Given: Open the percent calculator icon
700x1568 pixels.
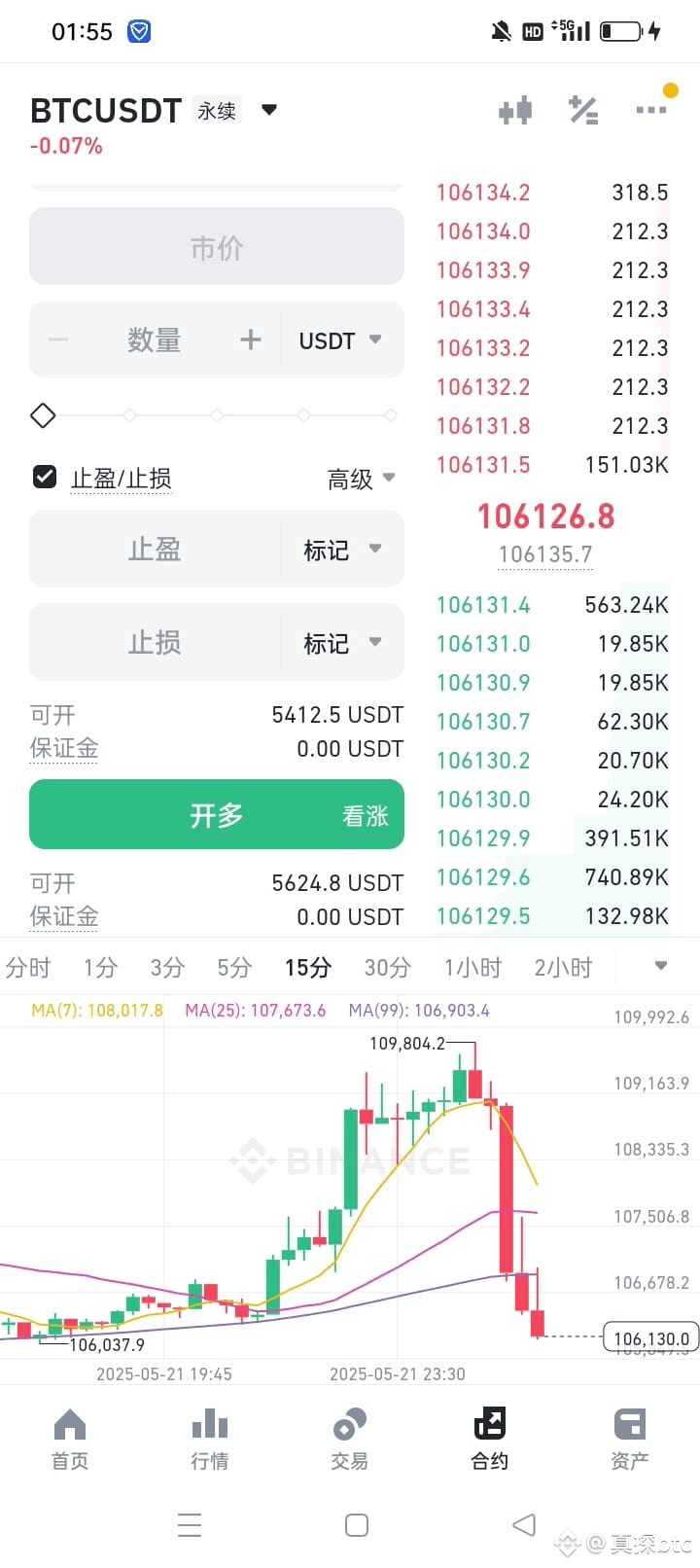Looking at the screenshot, I should coord(583,110).
